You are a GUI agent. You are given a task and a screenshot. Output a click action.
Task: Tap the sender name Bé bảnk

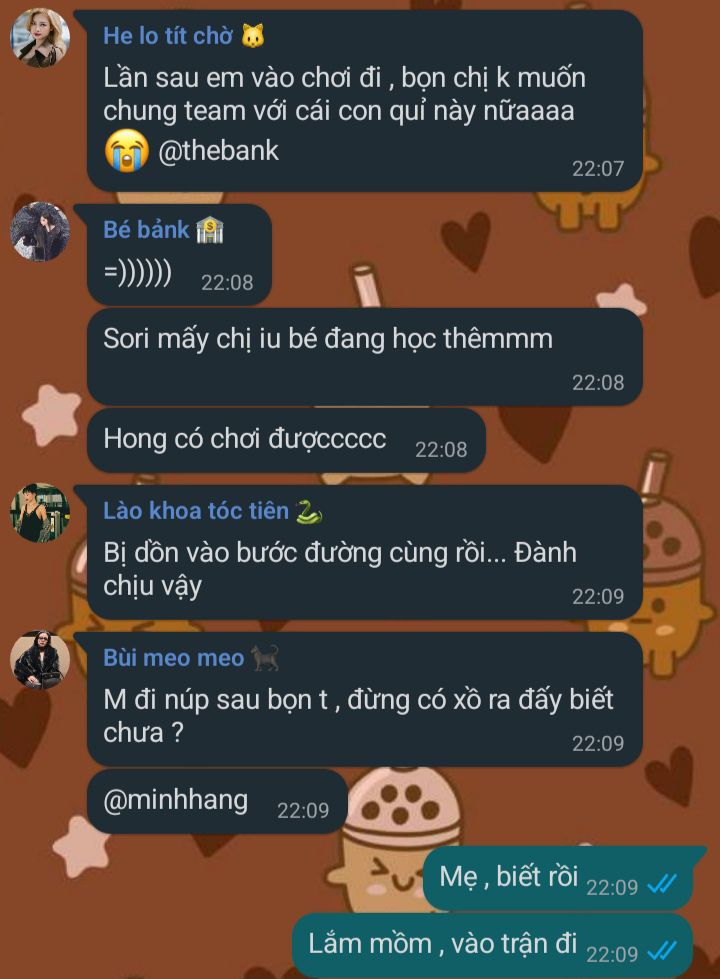pyautogui.click(x=146, y=230)
